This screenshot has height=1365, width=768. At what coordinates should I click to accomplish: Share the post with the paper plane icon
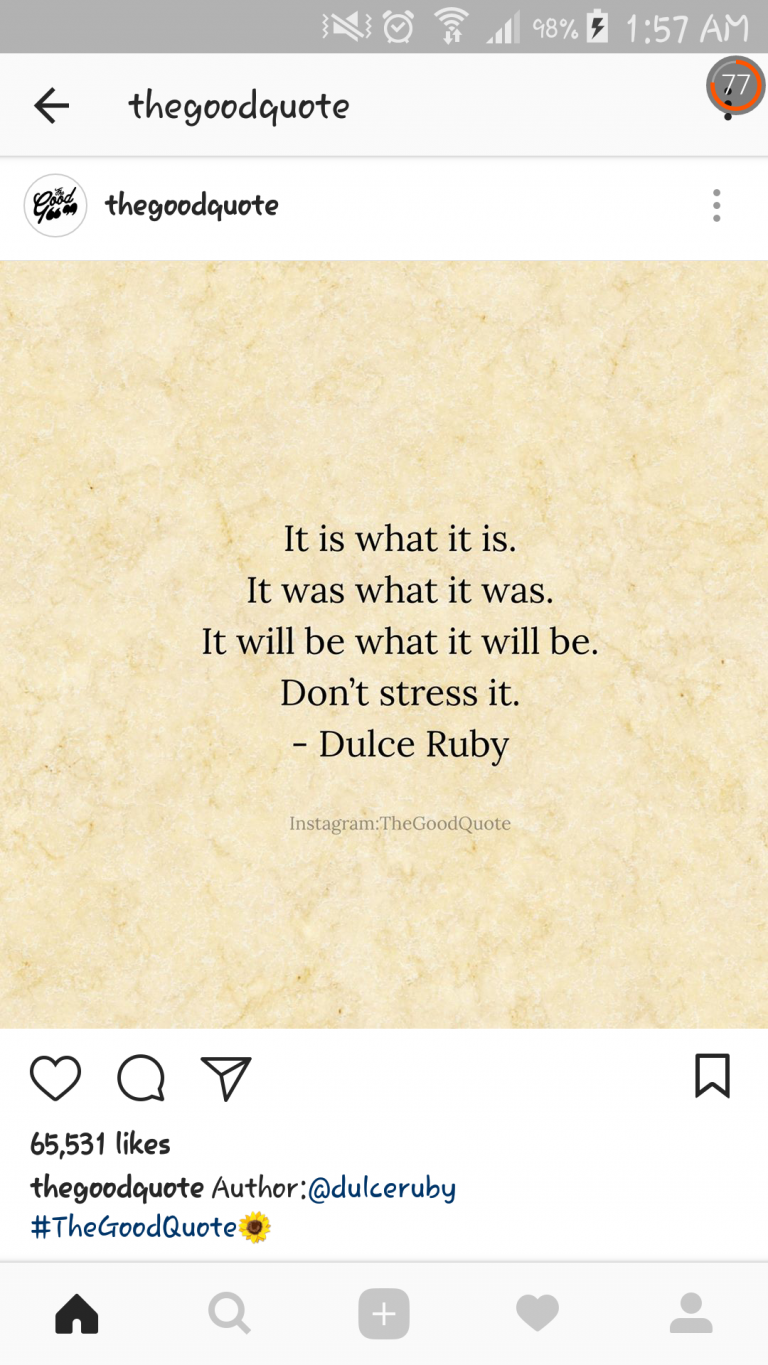(x=225, y=1079)
